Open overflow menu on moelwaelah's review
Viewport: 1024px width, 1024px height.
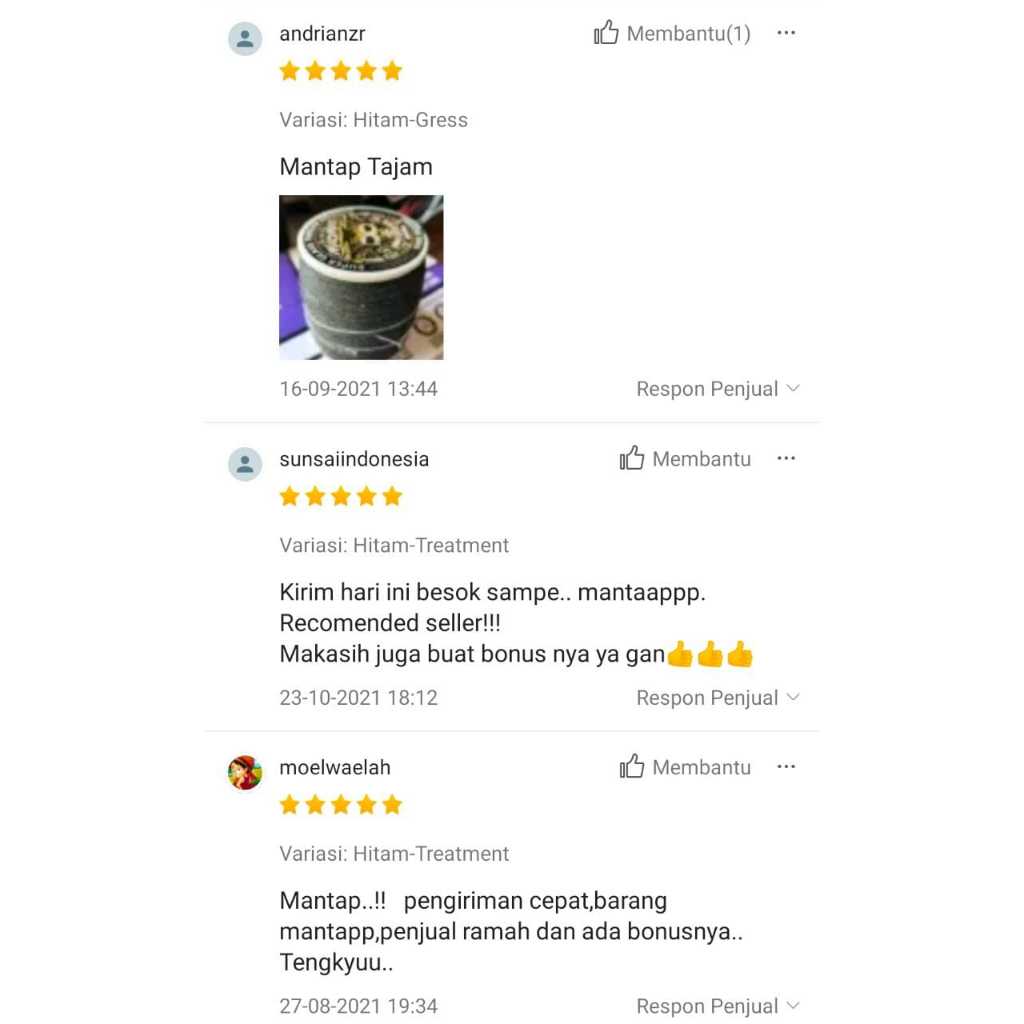786,767
